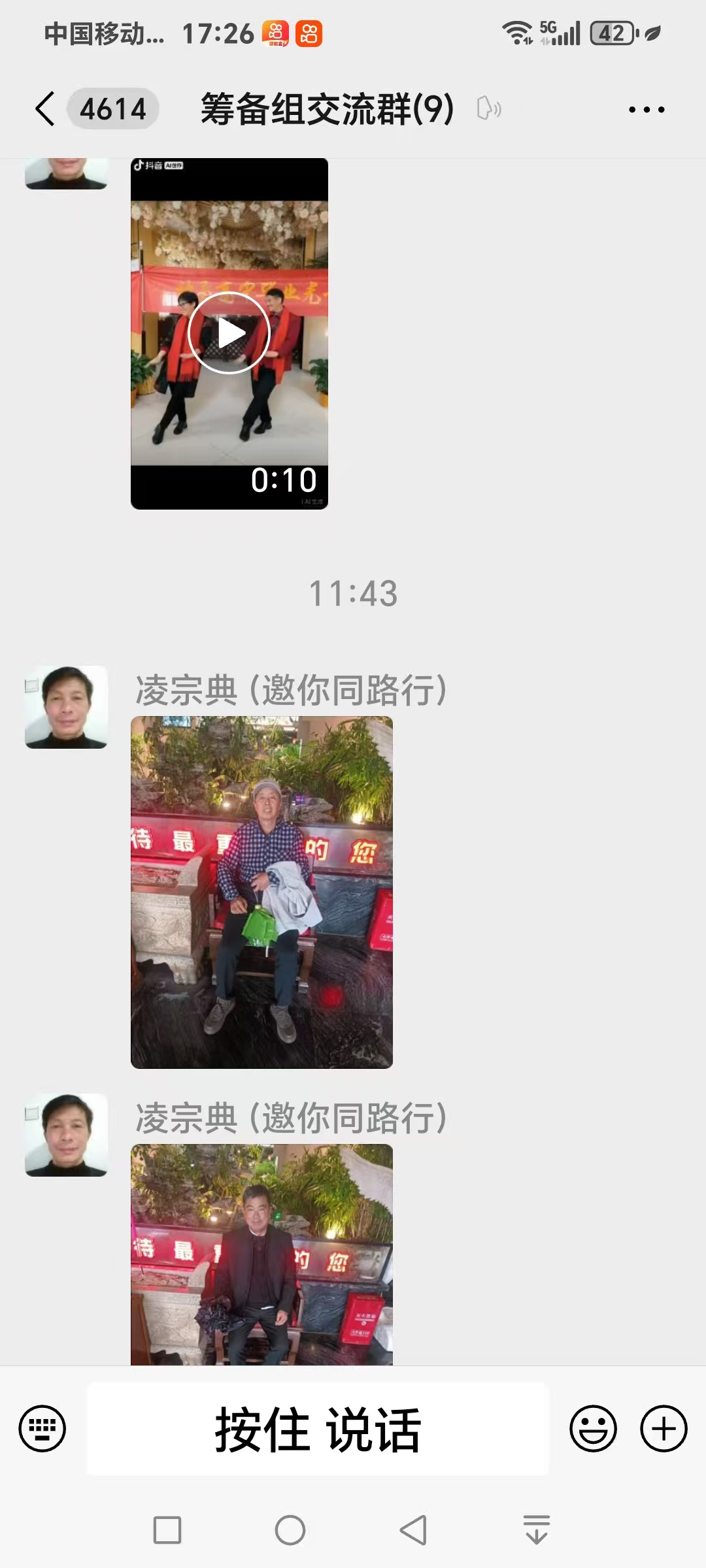This screenshot has width=706, height=1568.
Task: Tap the 按住 说话 voice button
Action: [317, 1429]
